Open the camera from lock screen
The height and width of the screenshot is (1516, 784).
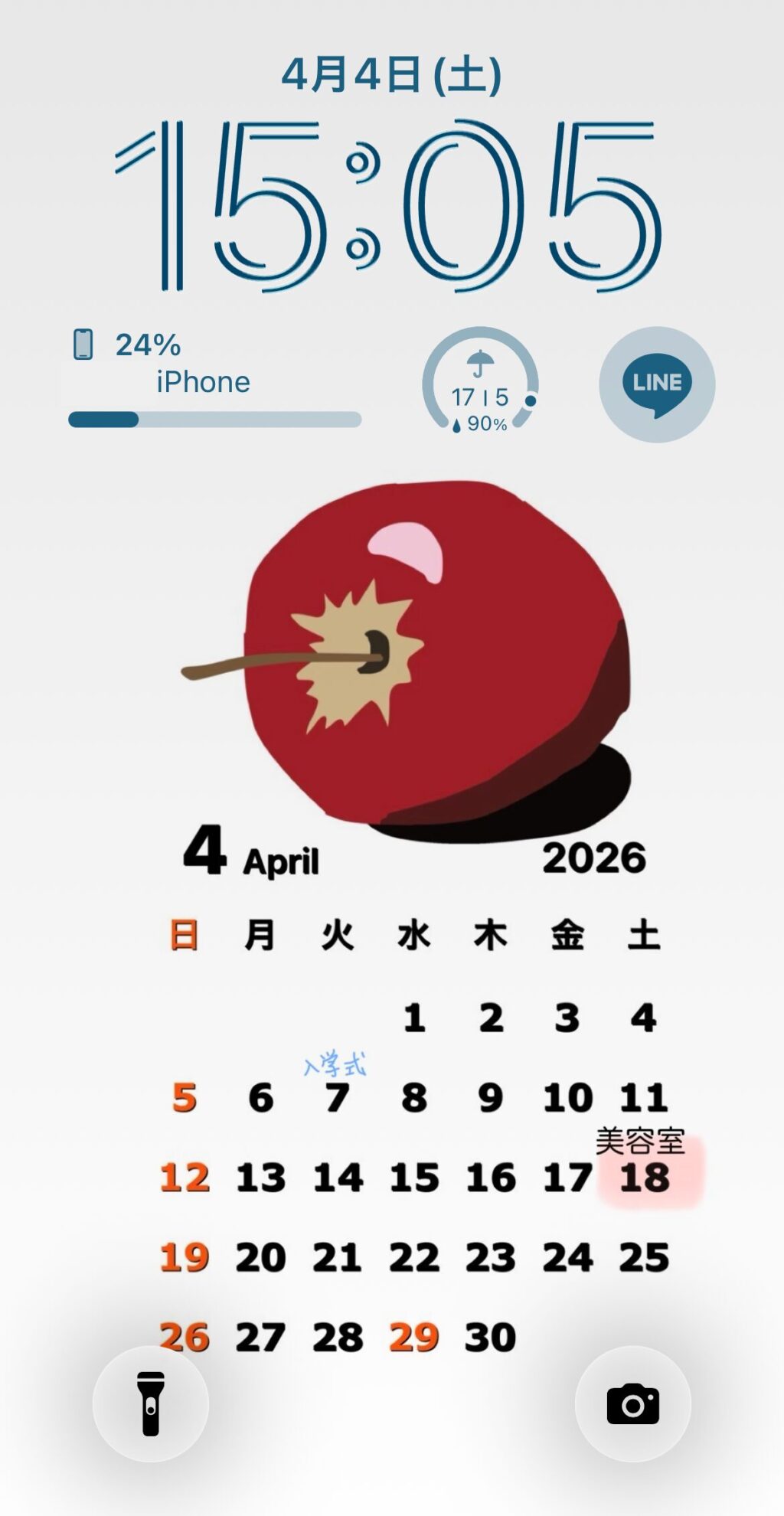pos(632,1403)
